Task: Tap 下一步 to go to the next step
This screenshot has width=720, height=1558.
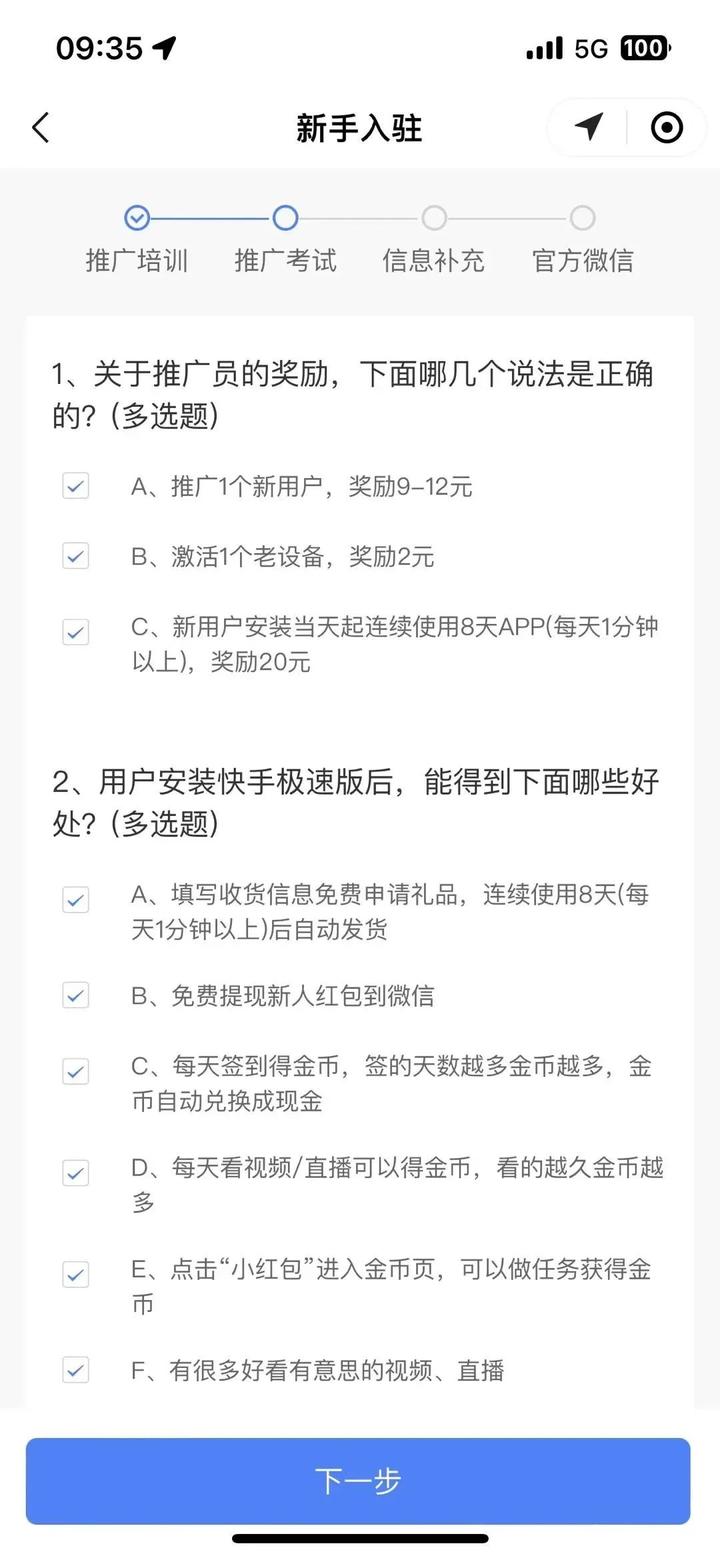Action: pos(358,1481)
